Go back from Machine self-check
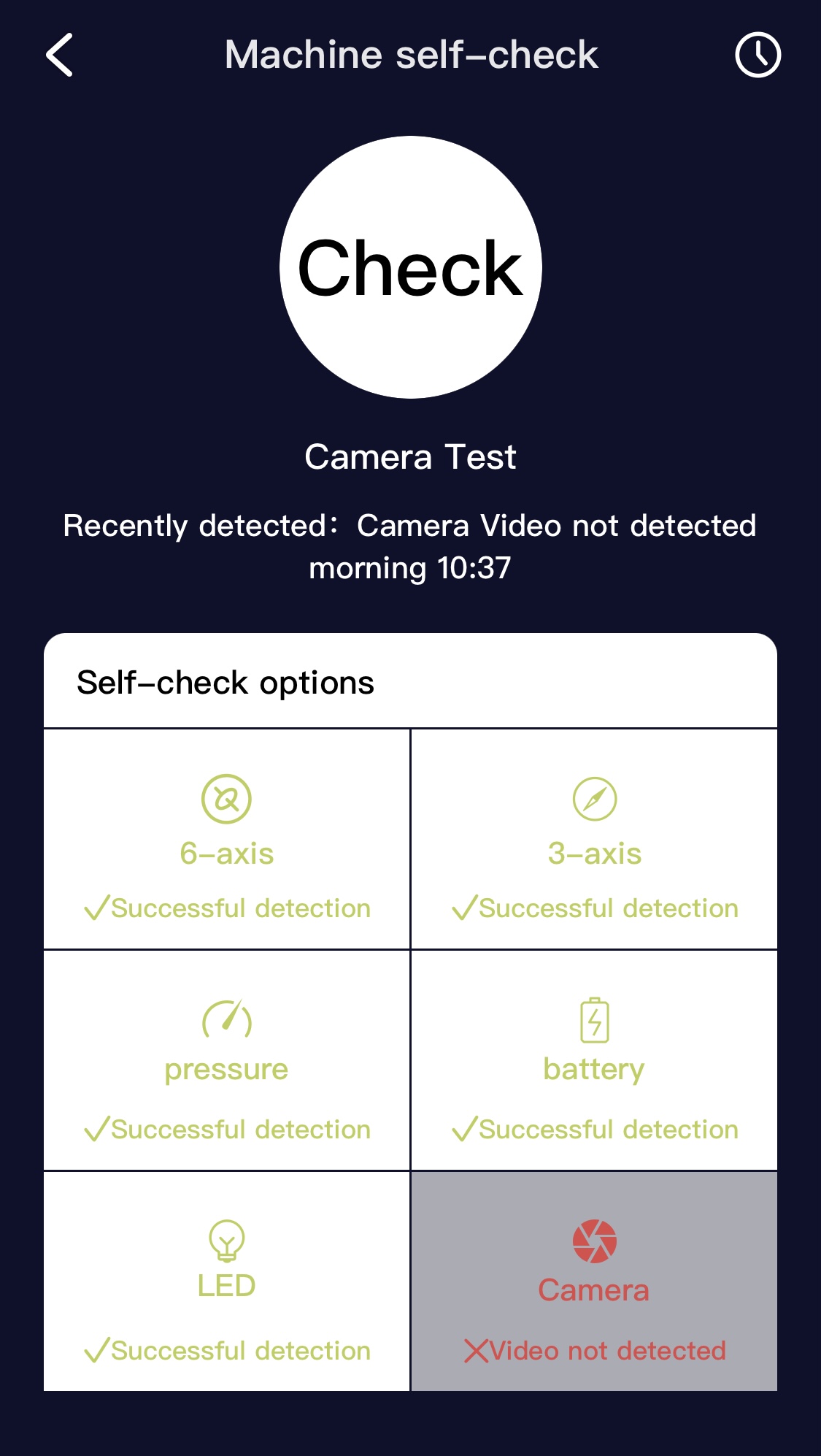 point(60,55)
